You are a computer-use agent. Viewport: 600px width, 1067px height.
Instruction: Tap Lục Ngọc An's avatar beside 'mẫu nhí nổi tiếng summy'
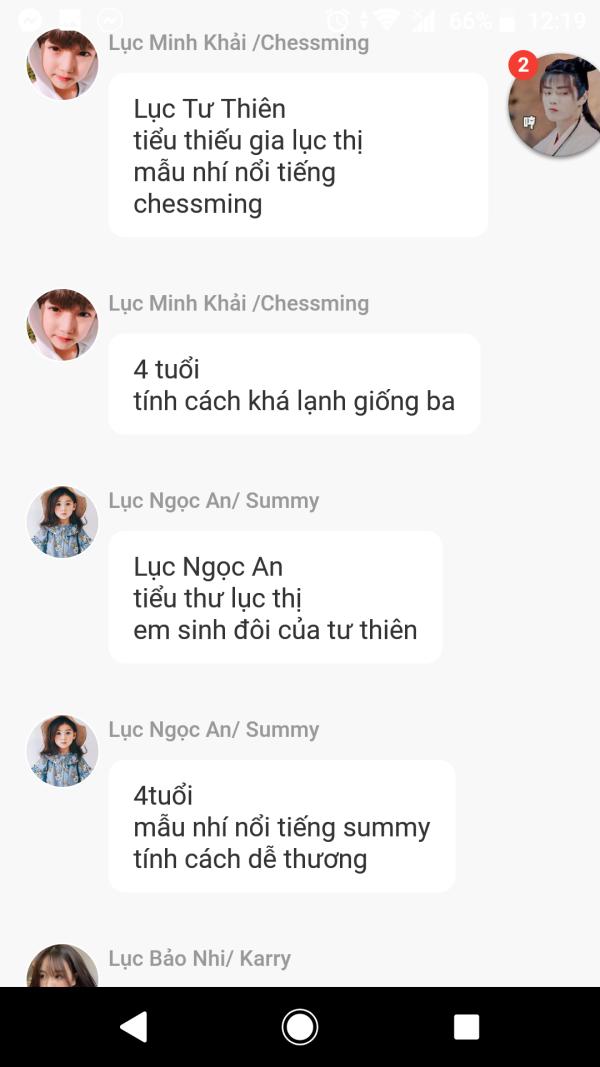click(x=63, y=751)
